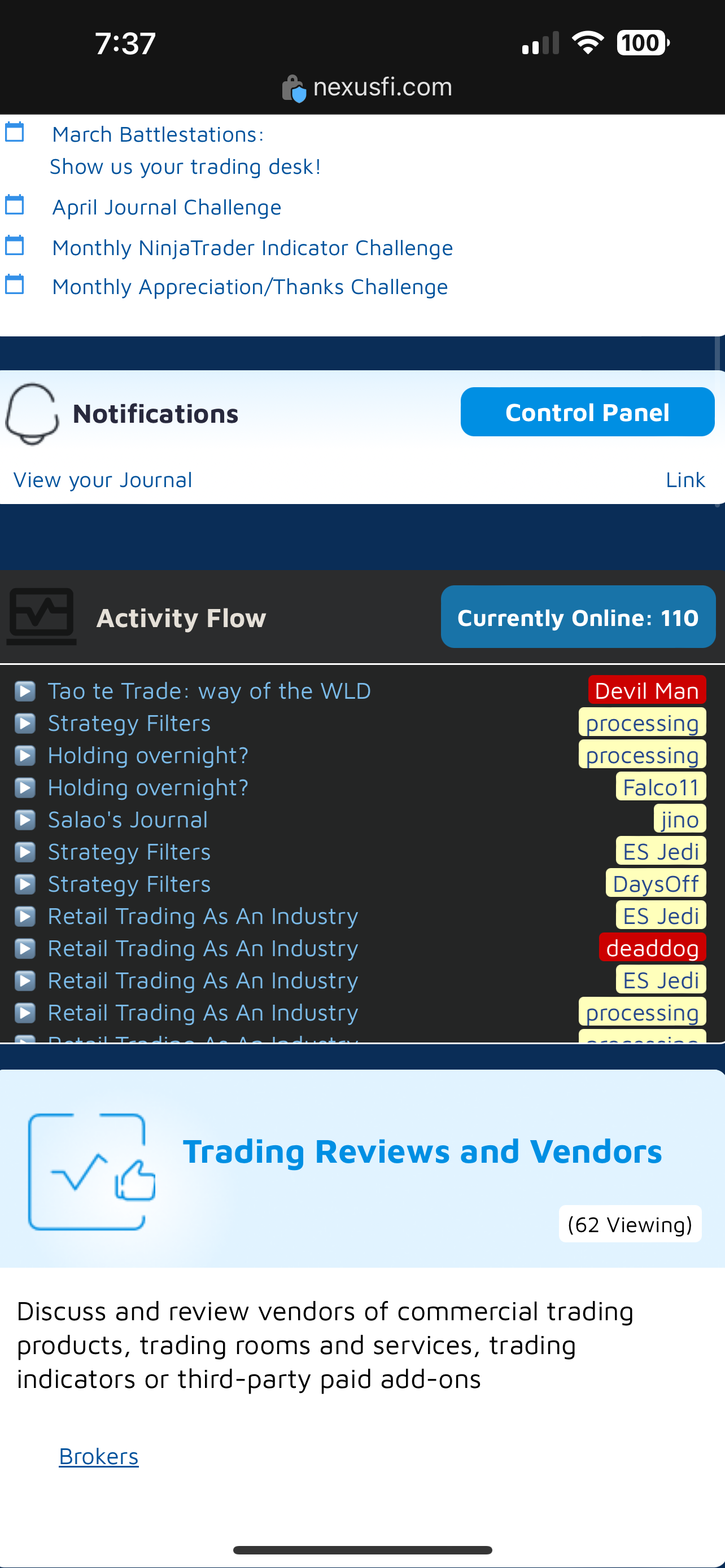Open the DaysOff user tag

tap(656, 884)
